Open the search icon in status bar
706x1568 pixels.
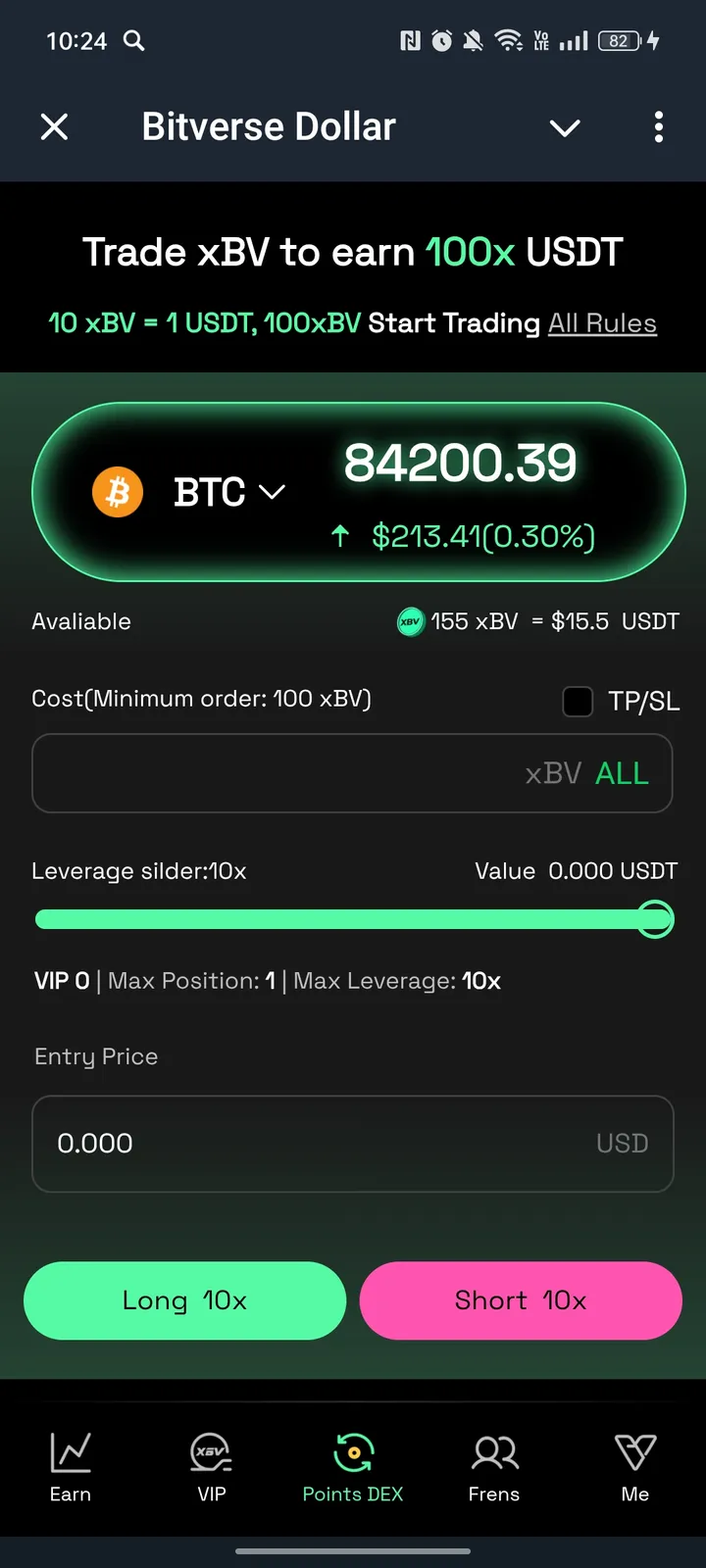coord(134,41)
